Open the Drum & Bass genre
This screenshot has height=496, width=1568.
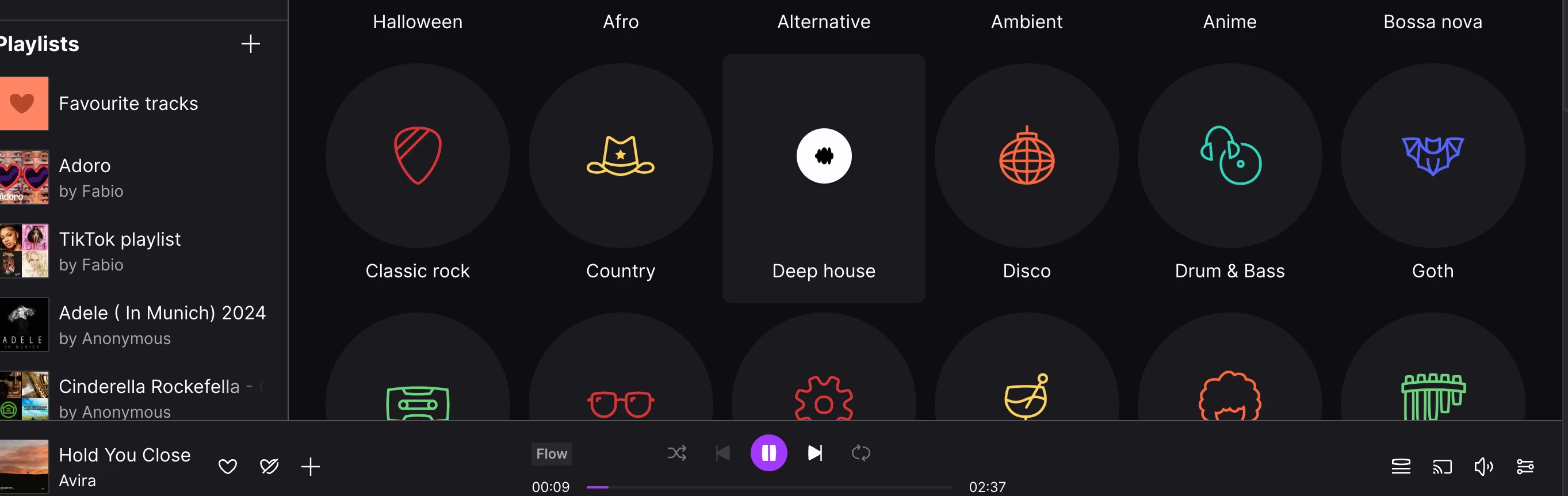(1230, 156)
